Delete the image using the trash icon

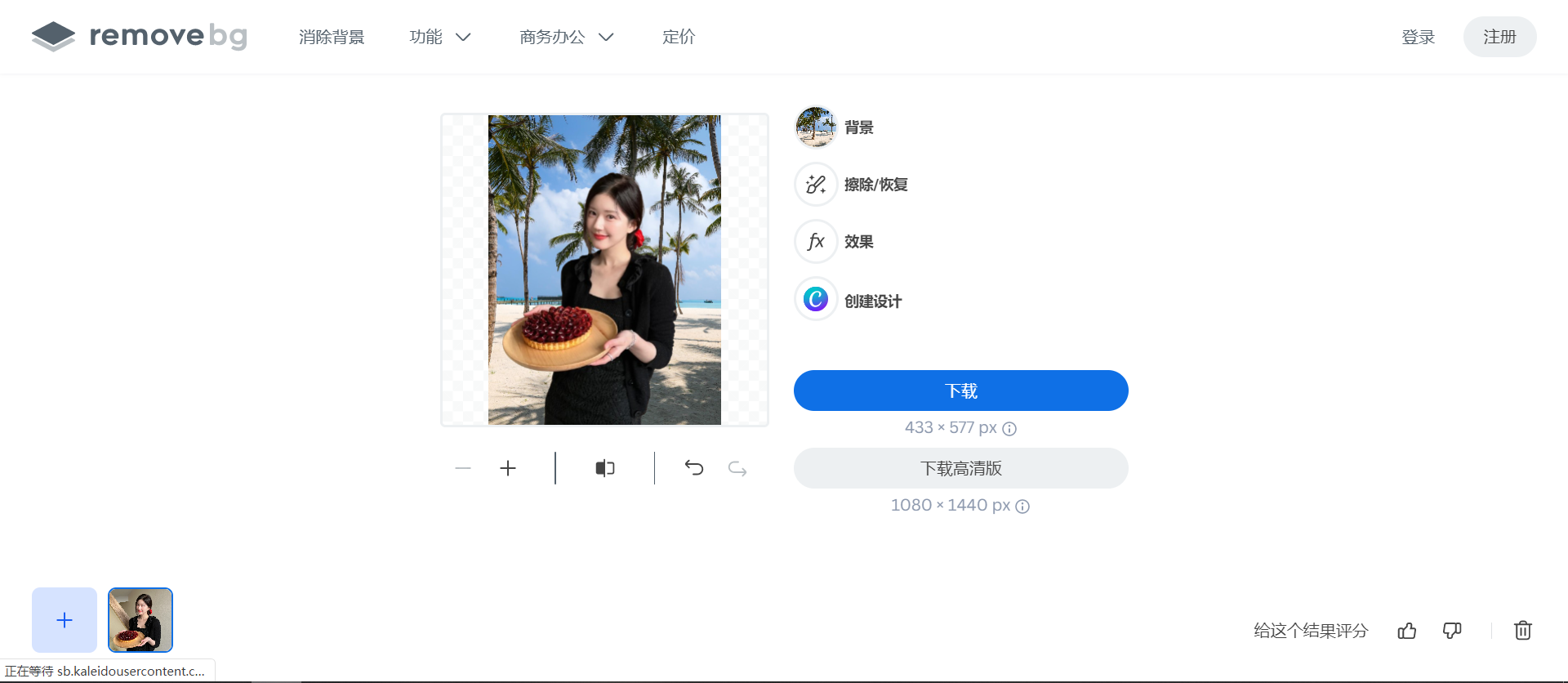pos(1522,631)
